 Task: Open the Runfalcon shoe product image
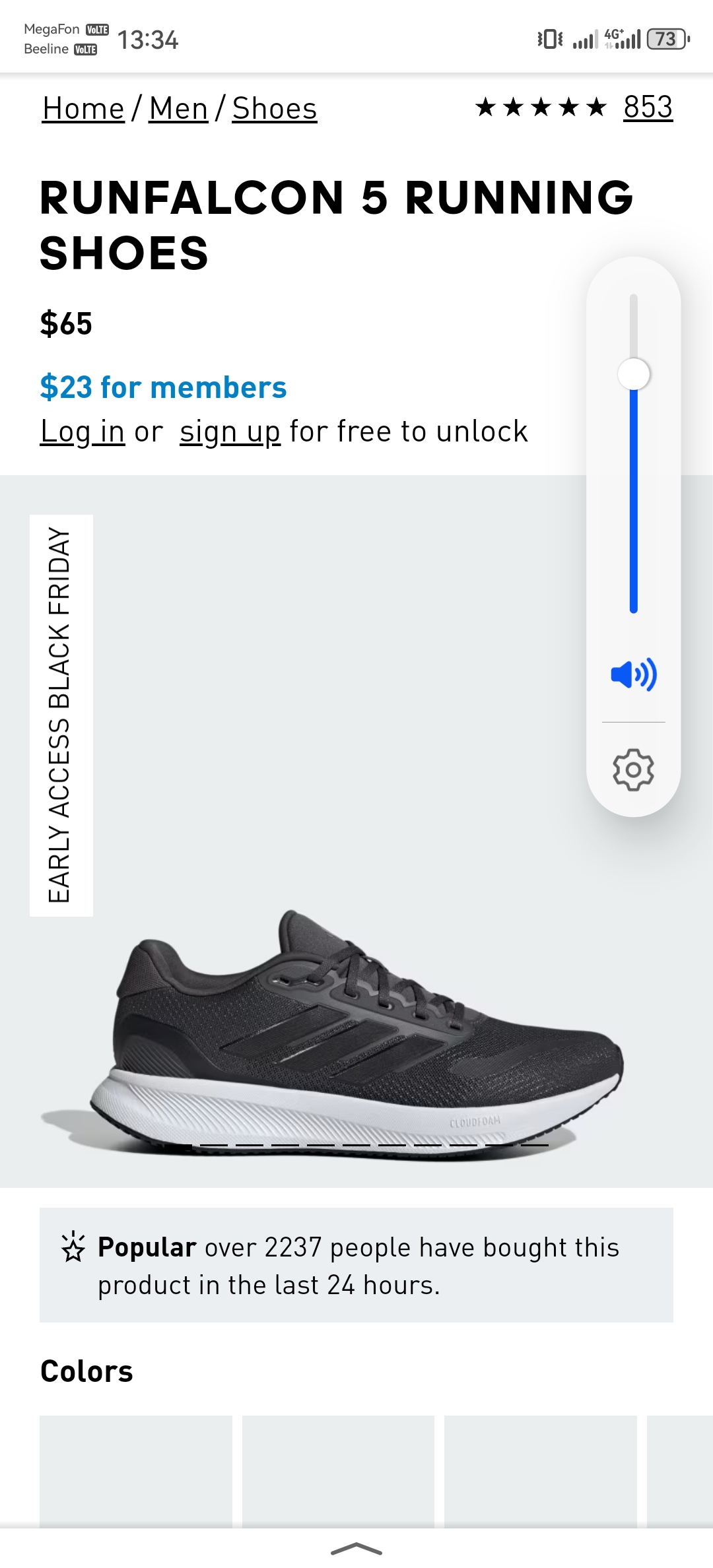coord(356,1029)
